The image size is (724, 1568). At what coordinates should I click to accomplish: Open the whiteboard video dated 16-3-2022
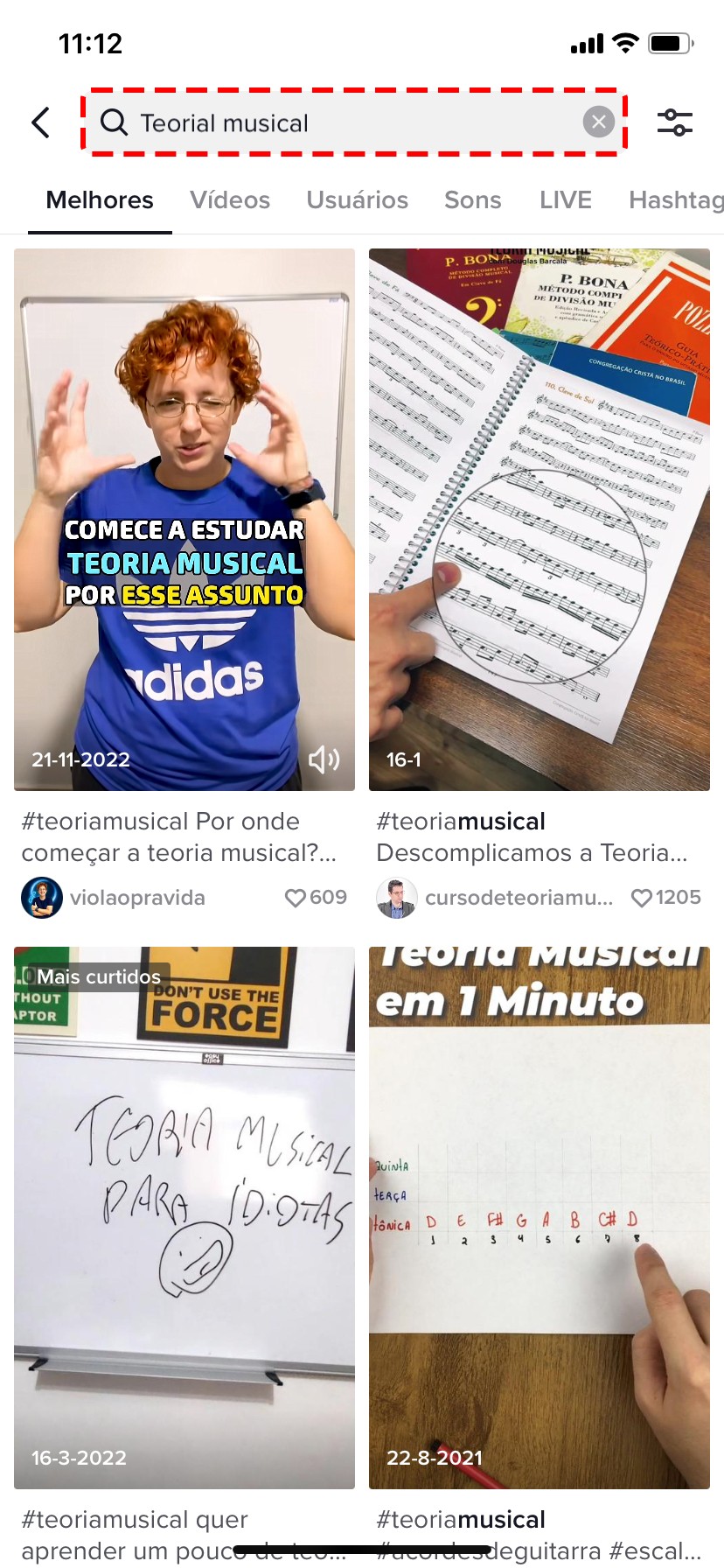click(x=184, y=1218)
